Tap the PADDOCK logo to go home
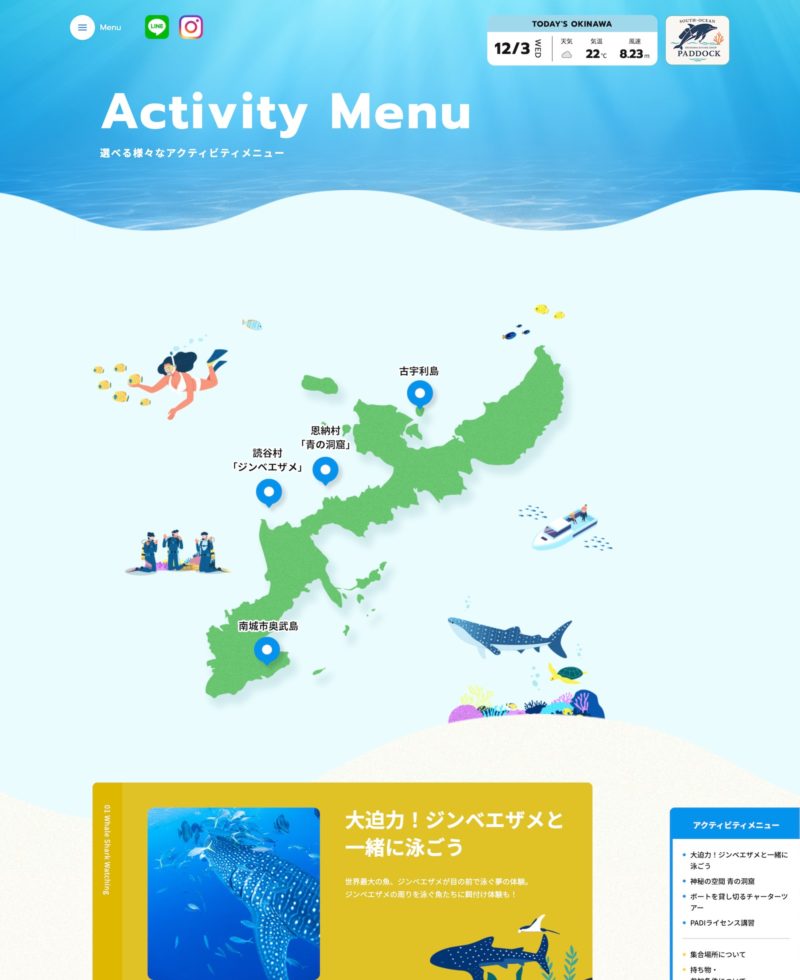Viewport: 800px width, 980px height. coord(697,40)
